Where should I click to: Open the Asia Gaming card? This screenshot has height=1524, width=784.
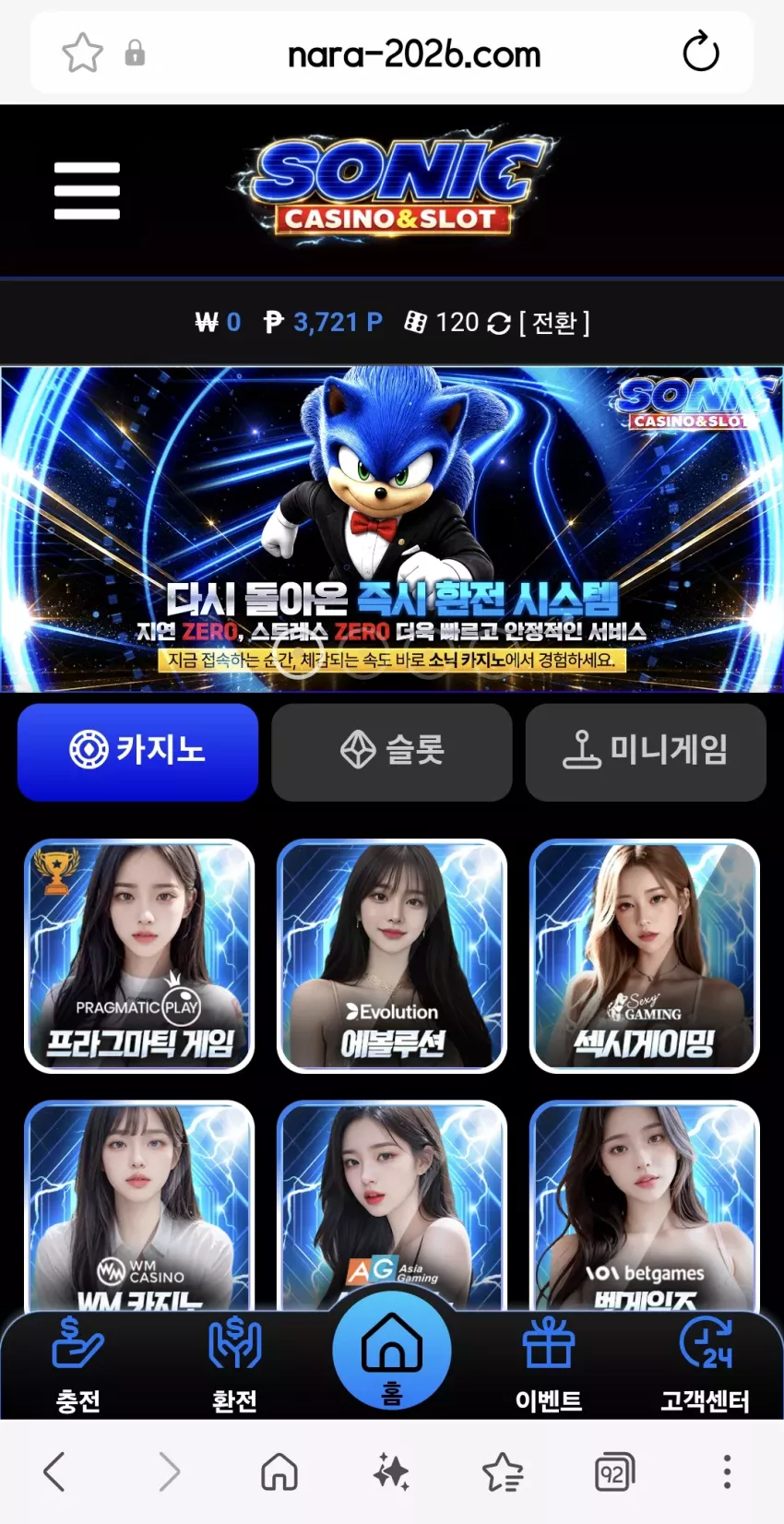click(392, 1205)
